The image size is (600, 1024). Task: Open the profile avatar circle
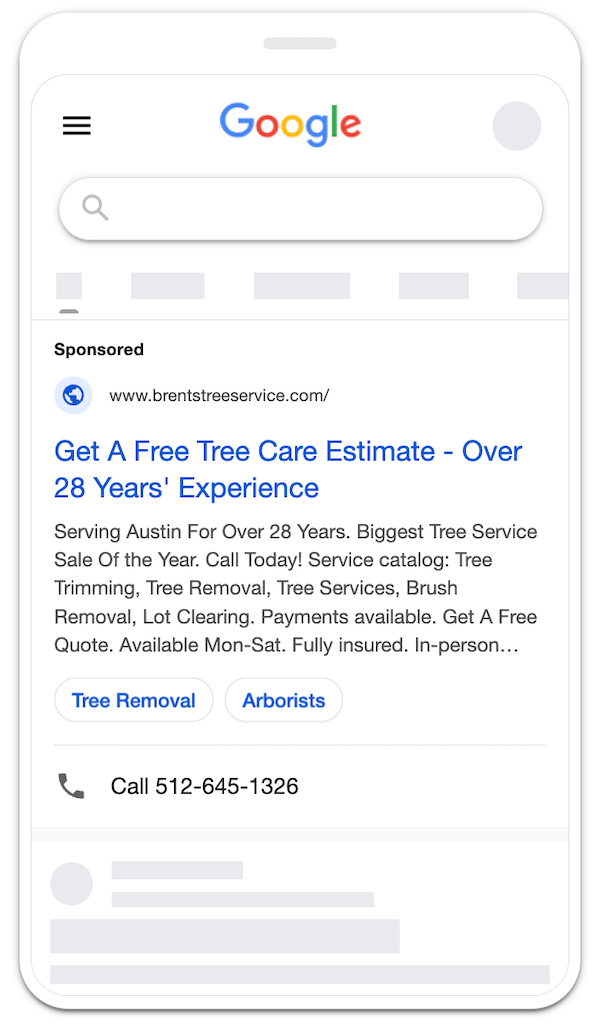516,126
